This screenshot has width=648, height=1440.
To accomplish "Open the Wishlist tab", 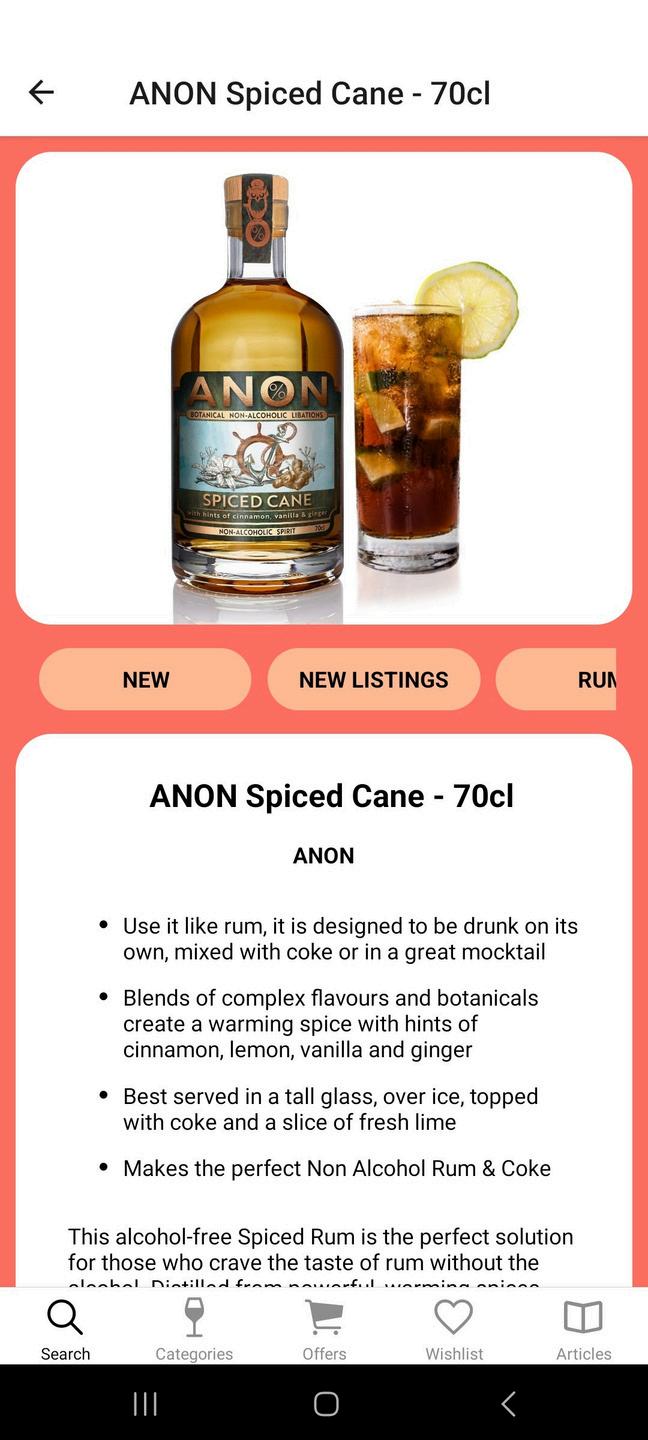I will coord(454,1330).
